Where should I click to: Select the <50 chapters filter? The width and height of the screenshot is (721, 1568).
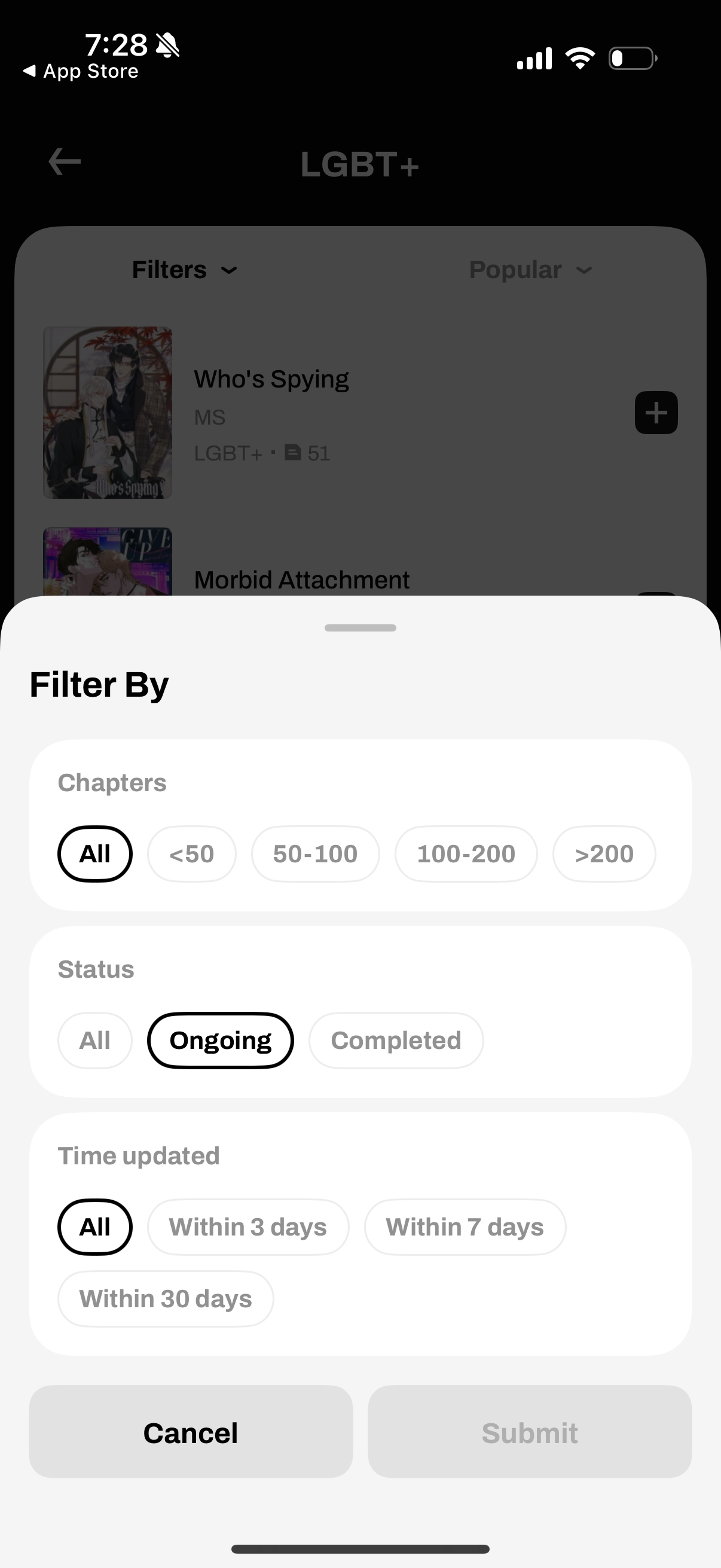pyautogui.click(x=192, y=853)
